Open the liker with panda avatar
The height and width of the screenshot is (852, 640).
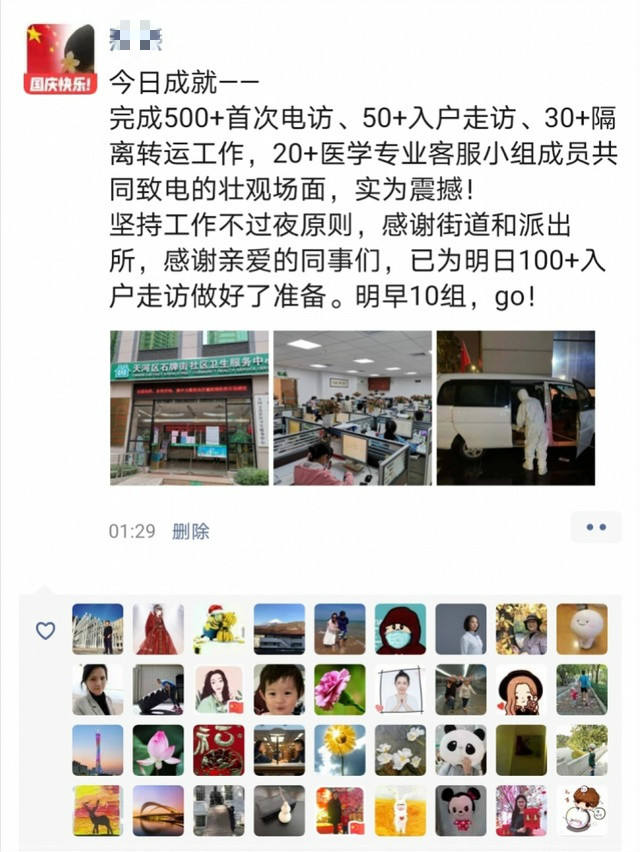[x=461, y=750]
